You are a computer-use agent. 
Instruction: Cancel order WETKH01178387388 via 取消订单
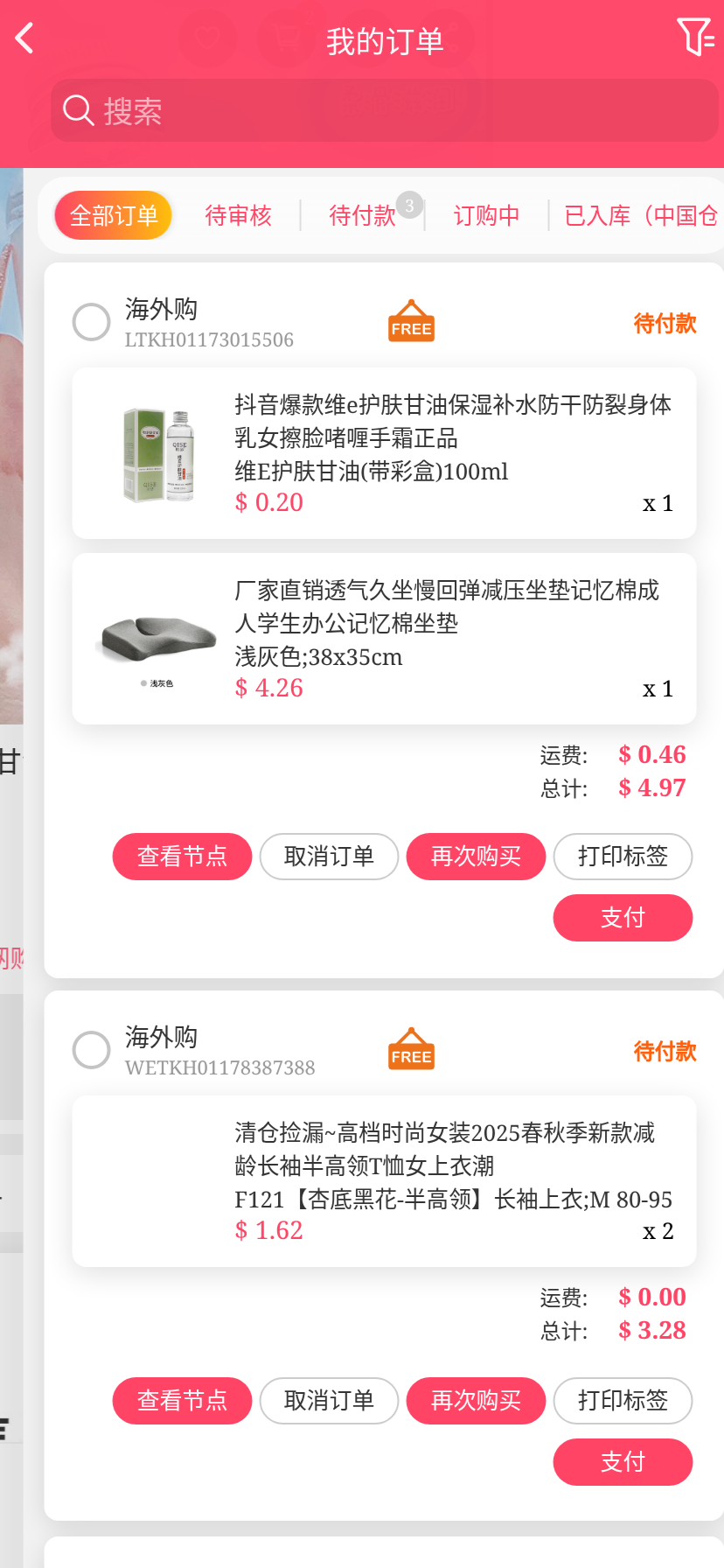[329, 1401]
